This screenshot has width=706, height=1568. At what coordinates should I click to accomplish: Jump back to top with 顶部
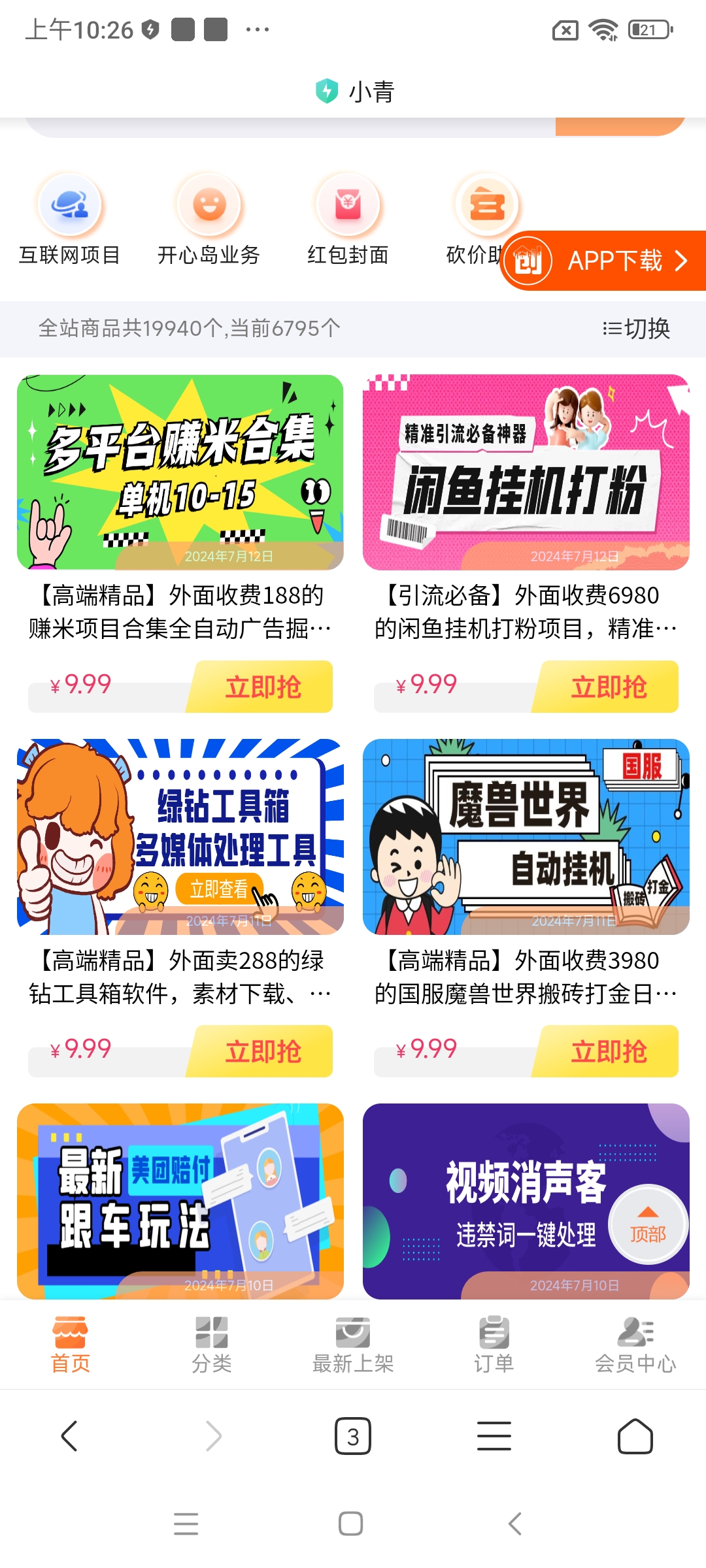[648, 1224]
